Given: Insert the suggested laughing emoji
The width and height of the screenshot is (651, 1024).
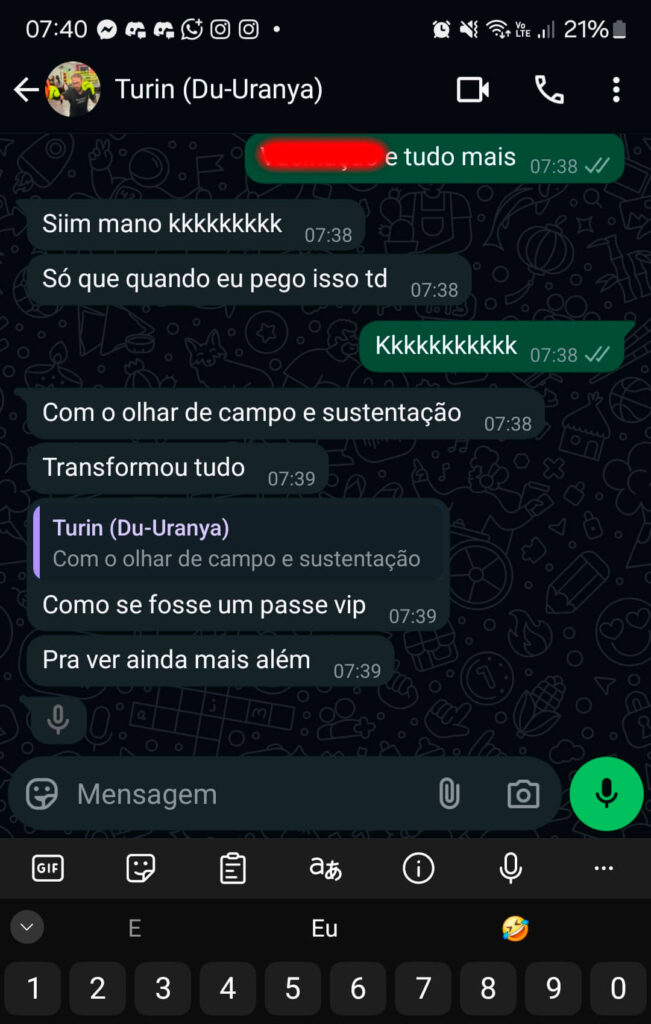Looking at the screenshot, I should click(515, 929).
